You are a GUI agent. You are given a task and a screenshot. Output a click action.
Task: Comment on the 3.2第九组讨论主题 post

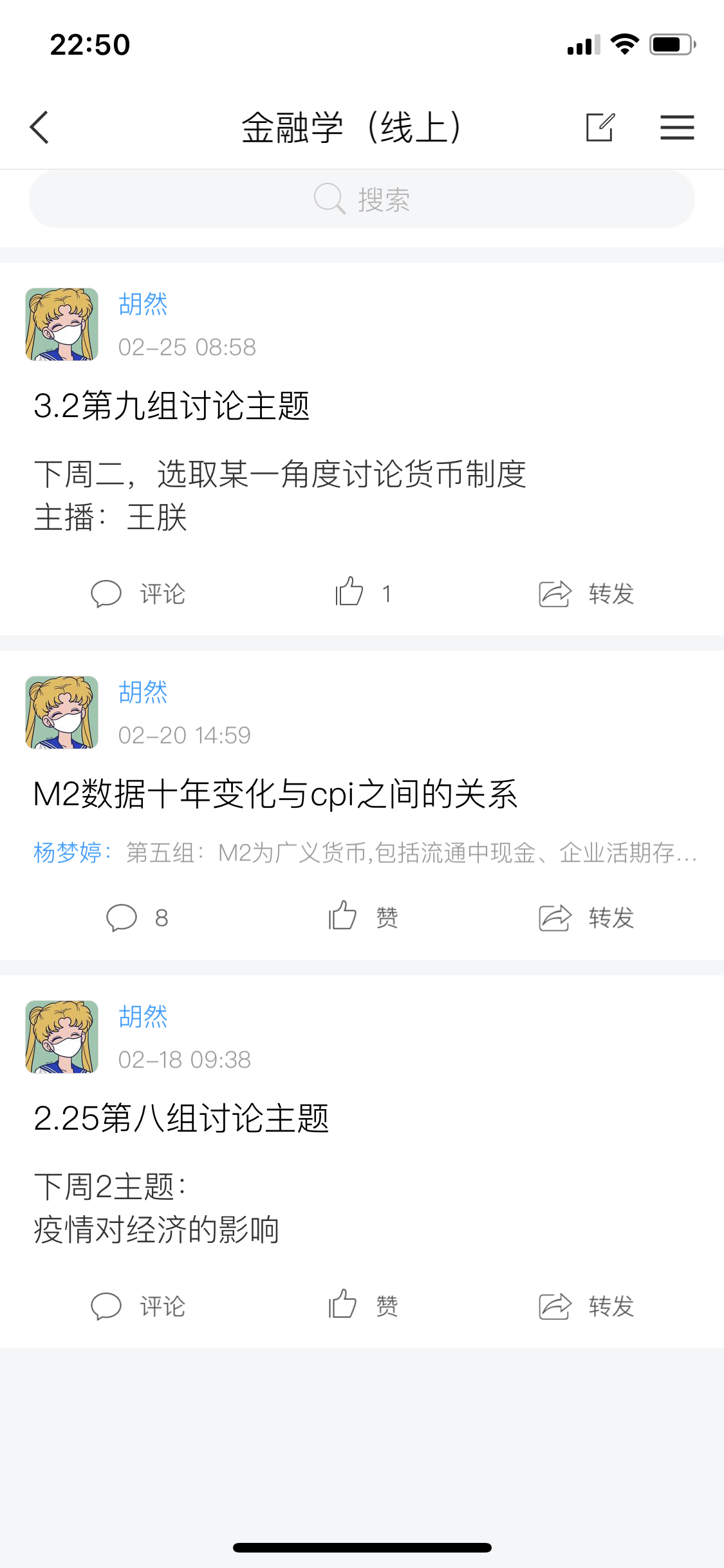[138, 593]
